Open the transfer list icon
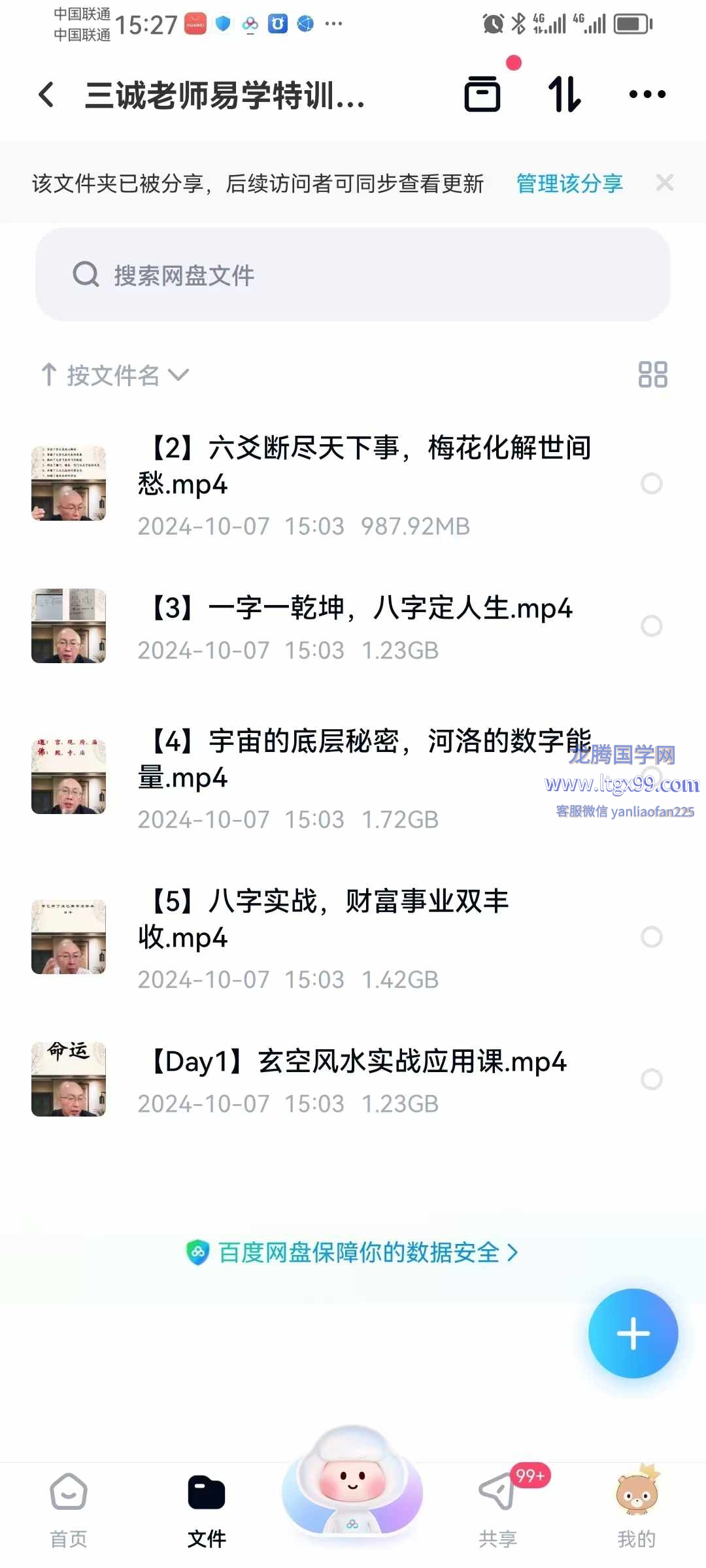 click(564, 95)
